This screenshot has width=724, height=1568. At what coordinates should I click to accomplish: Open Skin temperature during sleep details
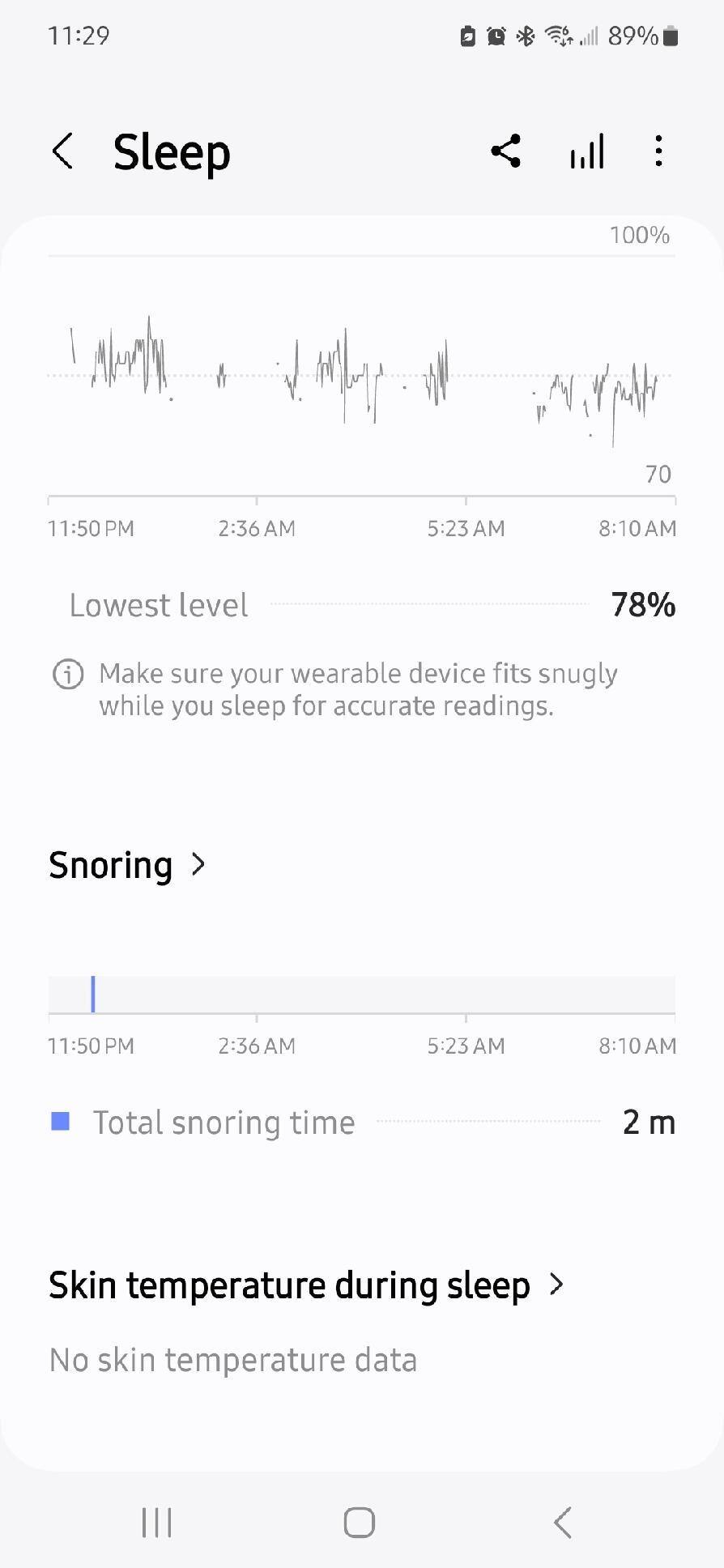(305, 1285)
